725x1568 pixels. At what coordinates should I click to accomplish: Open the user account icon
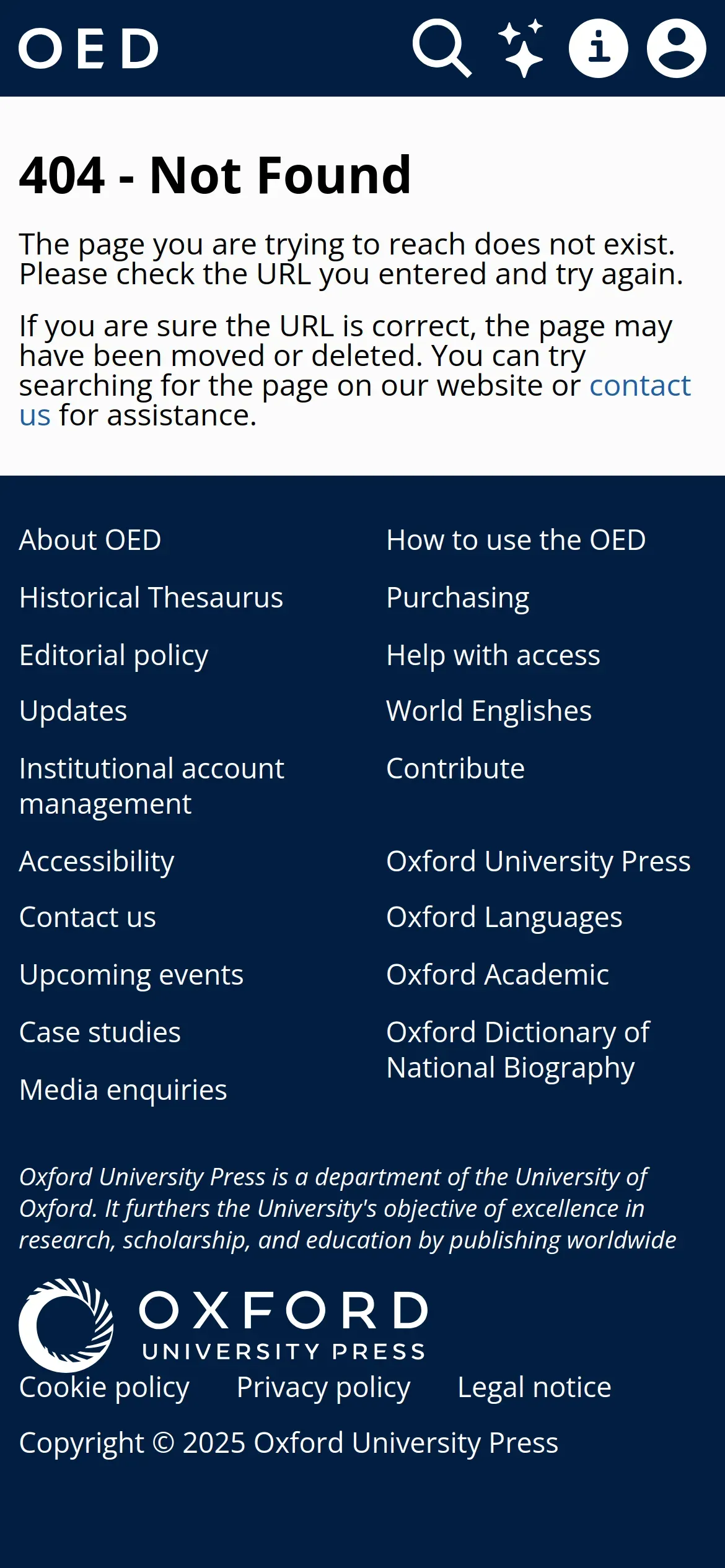(x=677, y=48)
